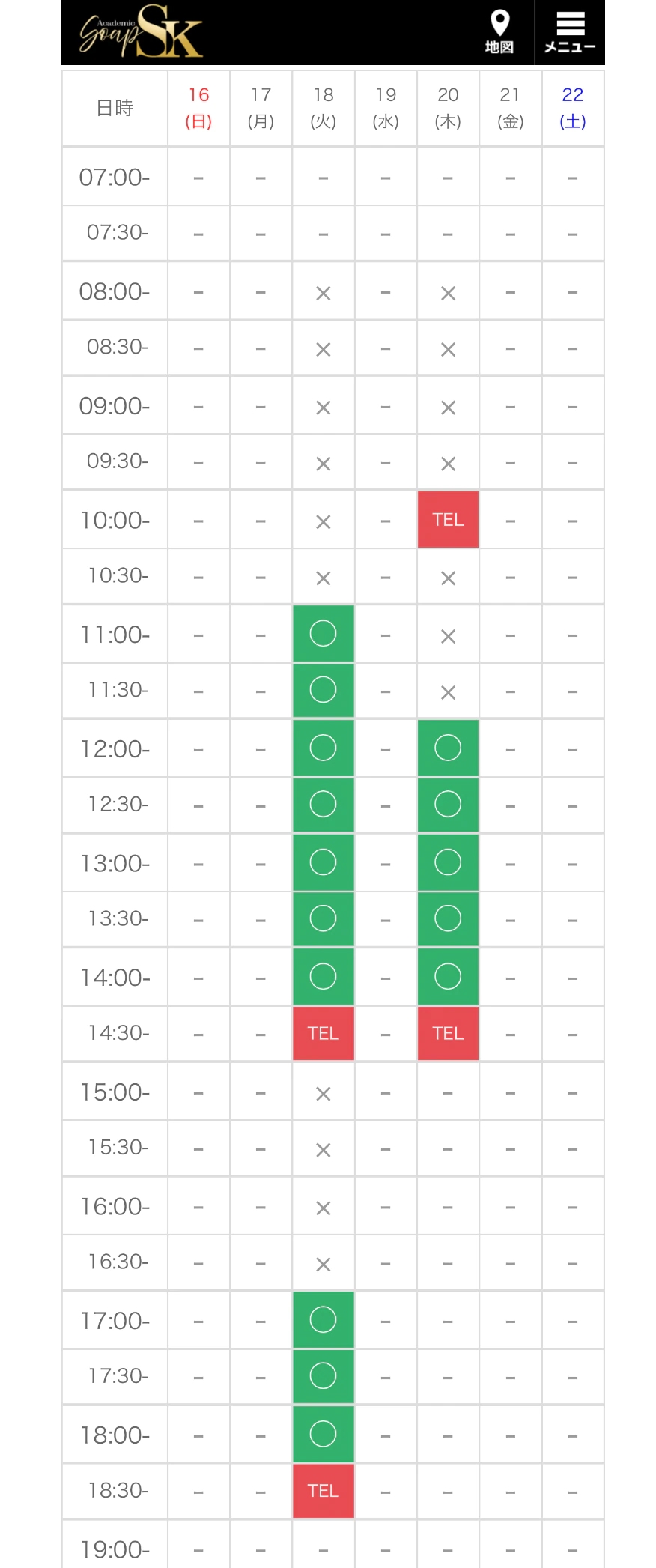Screen dimensions: 656x1568
Task: Tap TEL for 14:30 on Tuesday 18
Action: 323,1033
